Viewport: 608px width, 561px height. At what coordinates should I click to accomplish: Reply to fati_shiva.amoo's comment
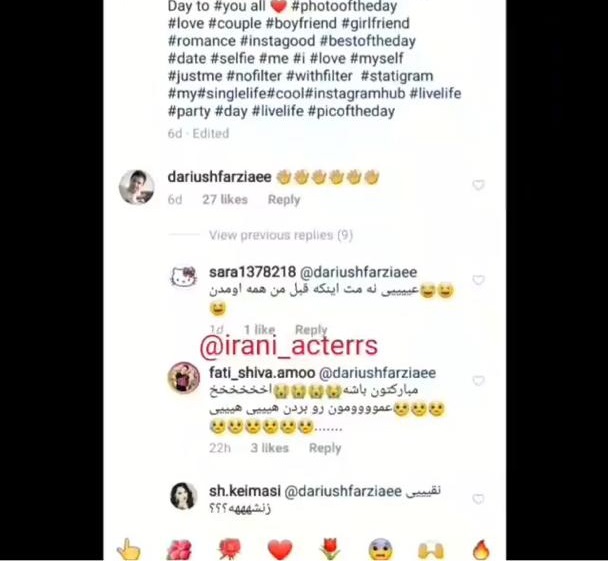tap(324, 448)
